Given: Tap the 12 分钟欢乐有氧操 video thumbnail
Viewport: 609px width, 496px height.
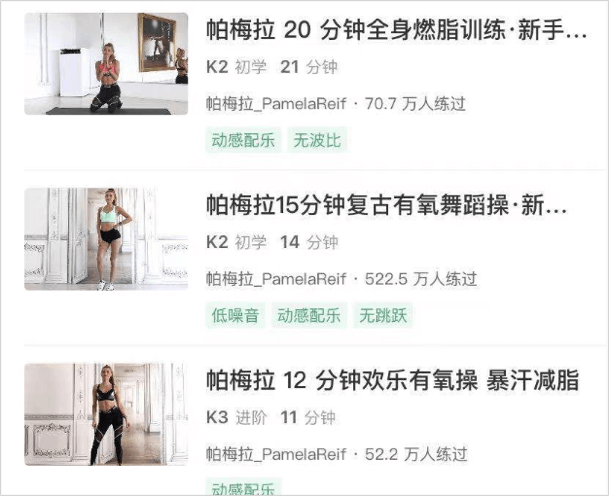Looking at the screenshot, I should (x=105, y=414).
